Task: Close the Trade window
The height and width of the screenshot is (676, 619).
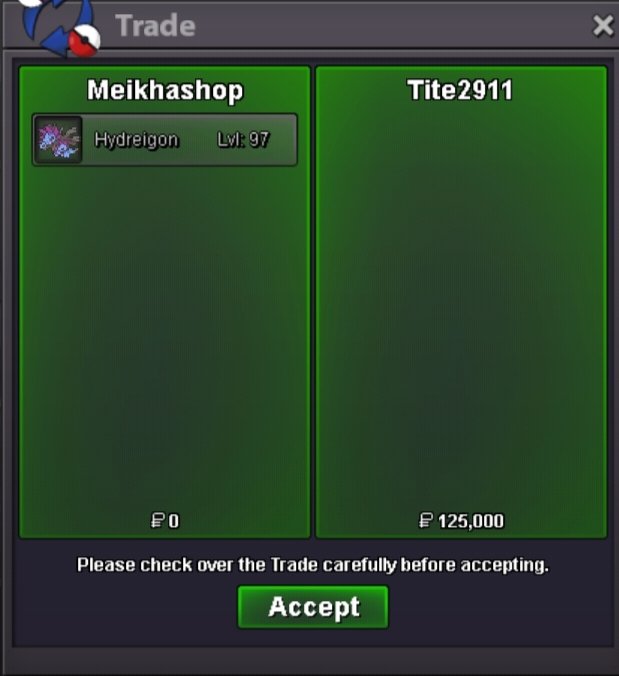Action: click(602, 26)
